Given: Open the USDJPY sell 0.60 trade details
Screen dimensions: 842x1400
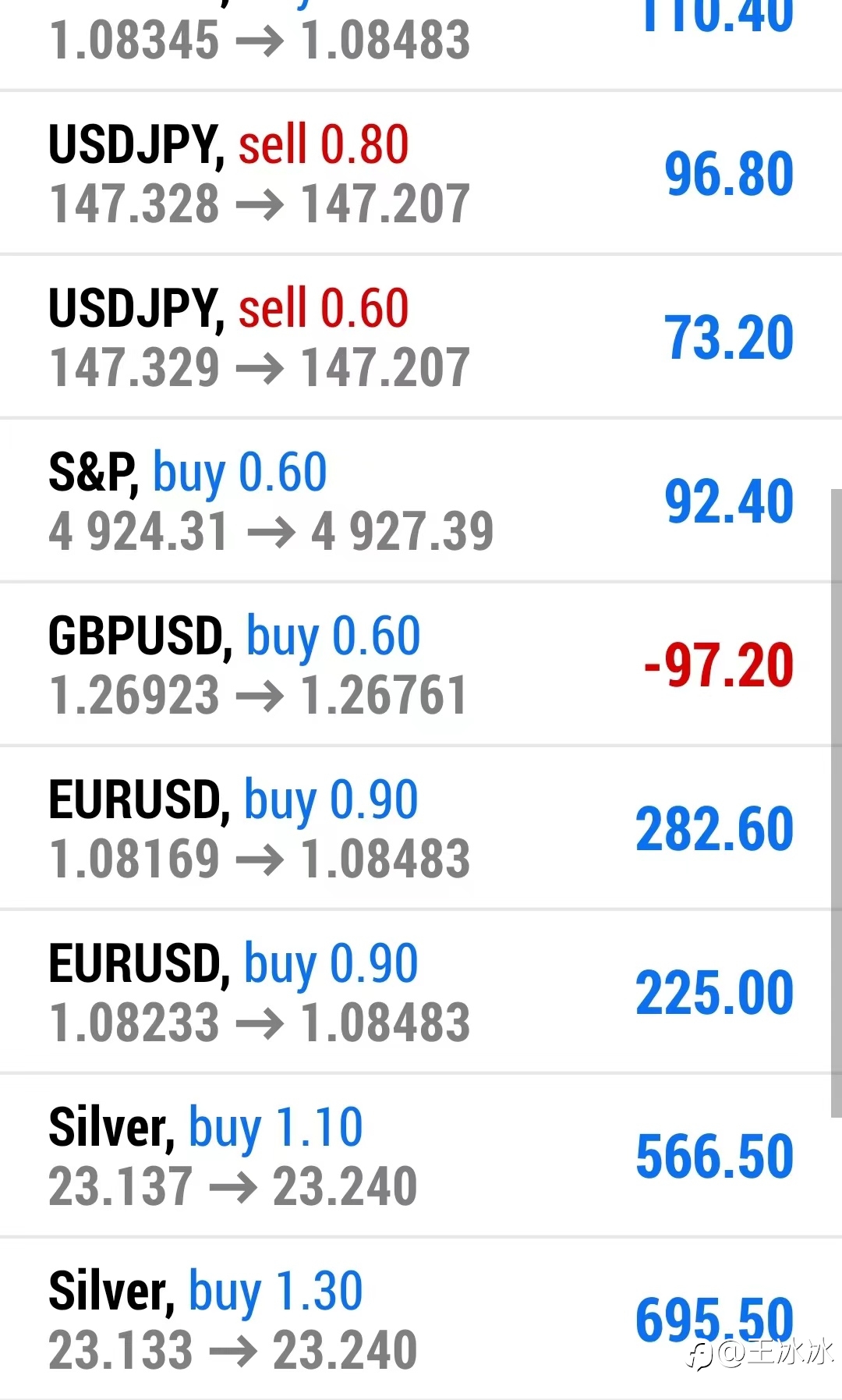Looking at the screenshot, I should pyautogui.click(x=421, y=337).
